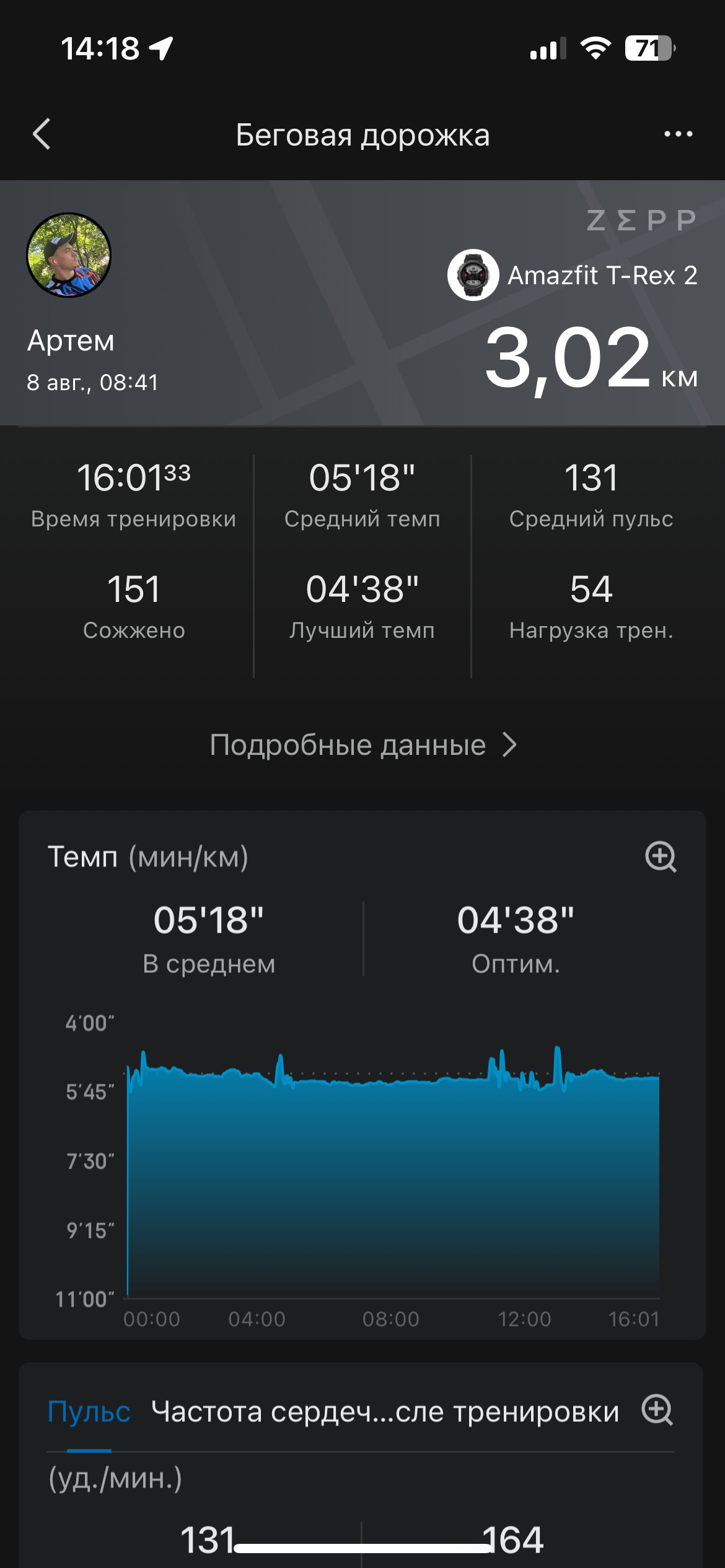Open Подробные данные details
Viewport: 725px width, 1568px height.
coord(362,745)
